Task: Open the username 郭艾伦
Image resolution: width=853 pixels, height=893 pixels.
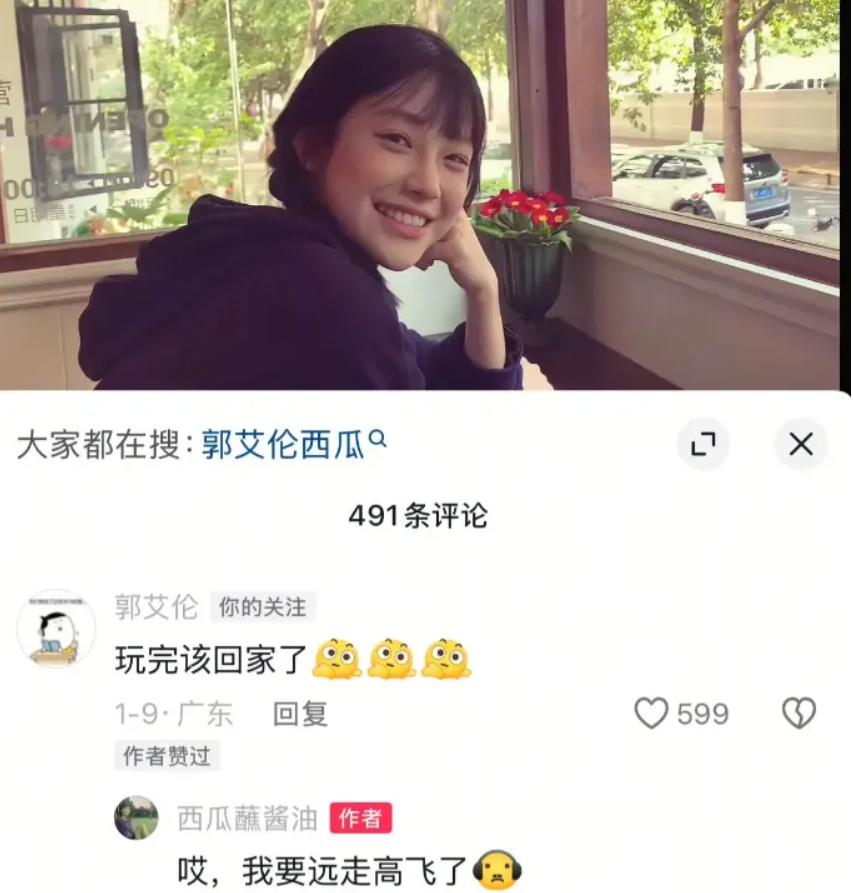Action: click(156, 606)
